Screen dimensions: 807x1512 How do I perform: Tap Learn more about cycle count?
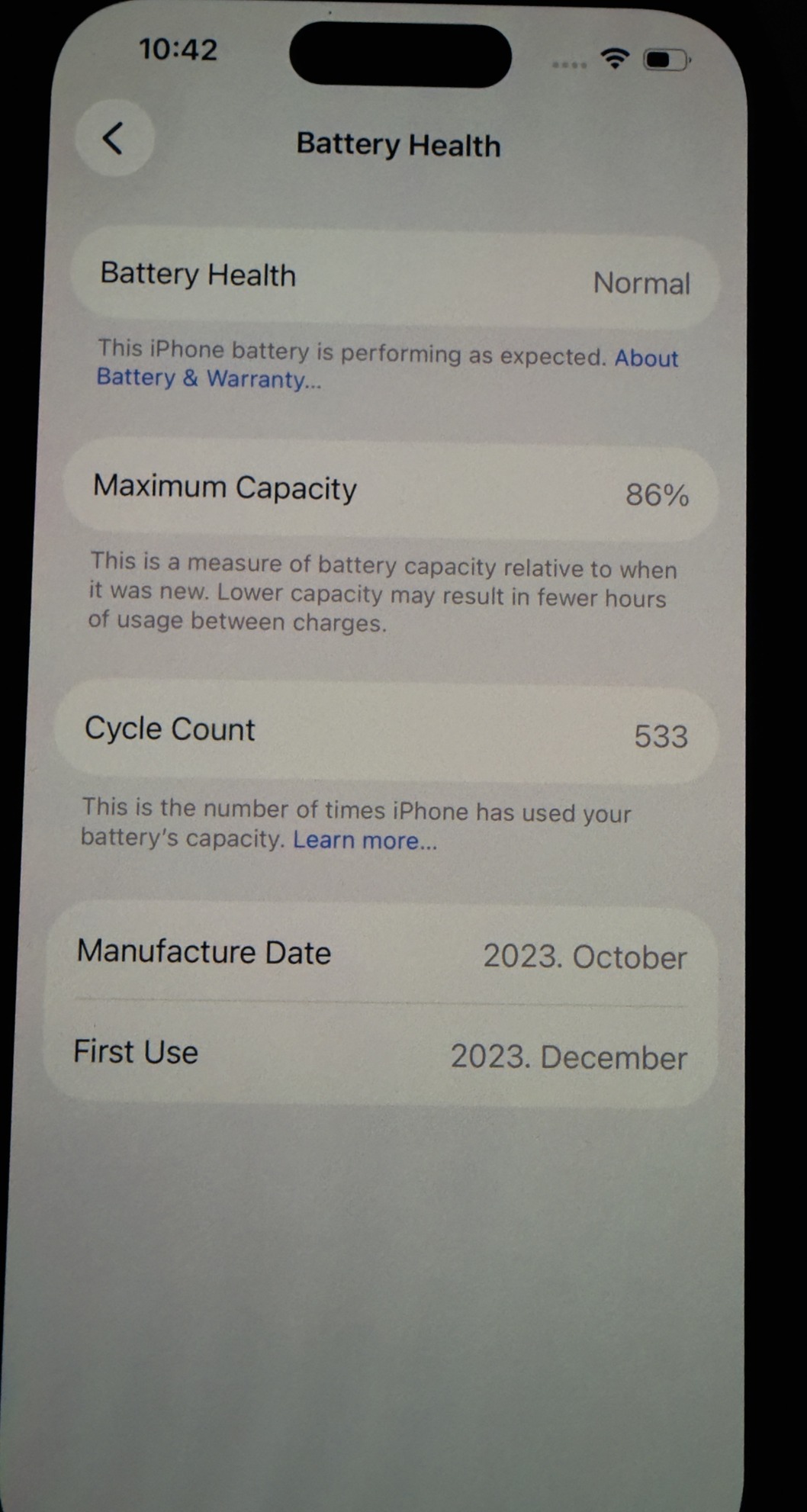(365, 840)
